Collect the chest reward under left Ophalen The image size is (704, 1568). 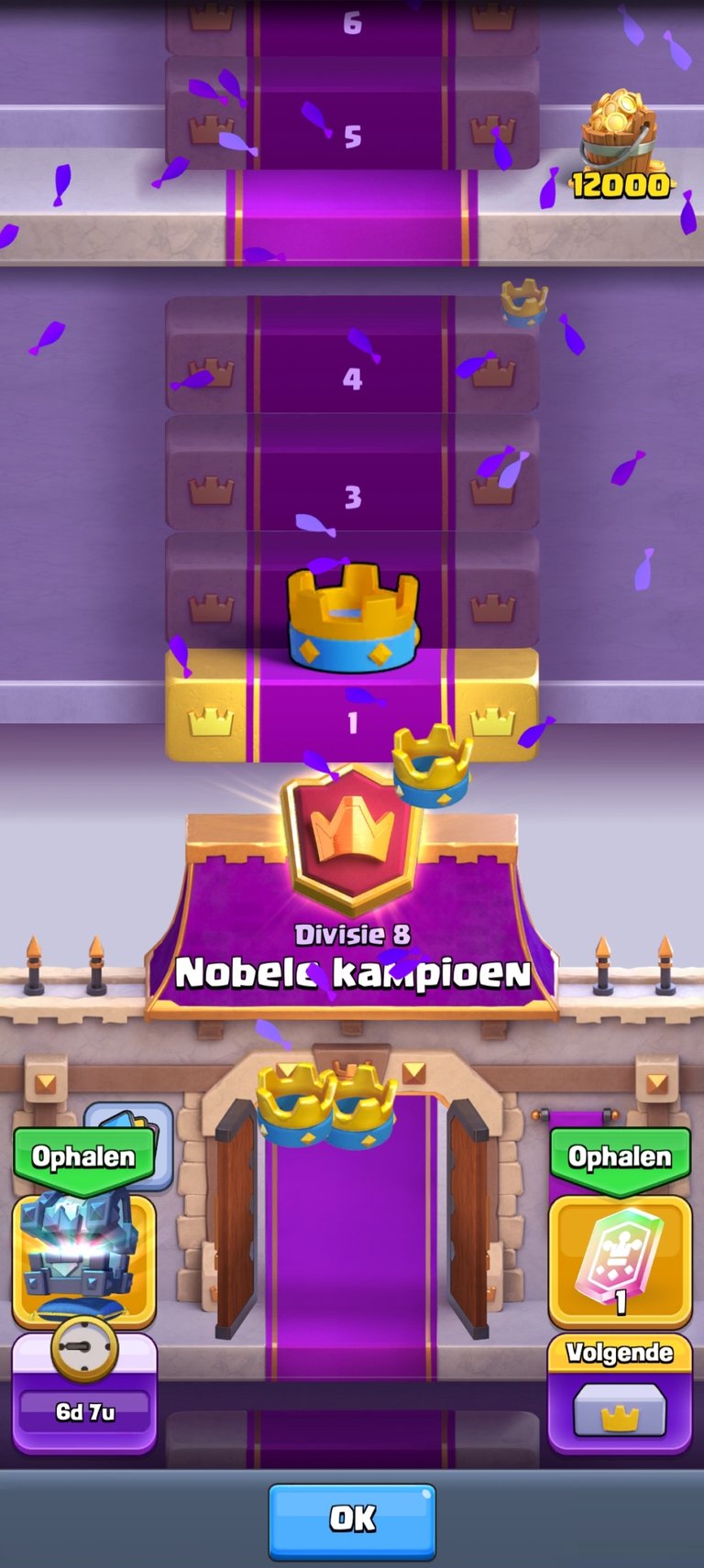pyautogui.click(x=84, y=1255)
